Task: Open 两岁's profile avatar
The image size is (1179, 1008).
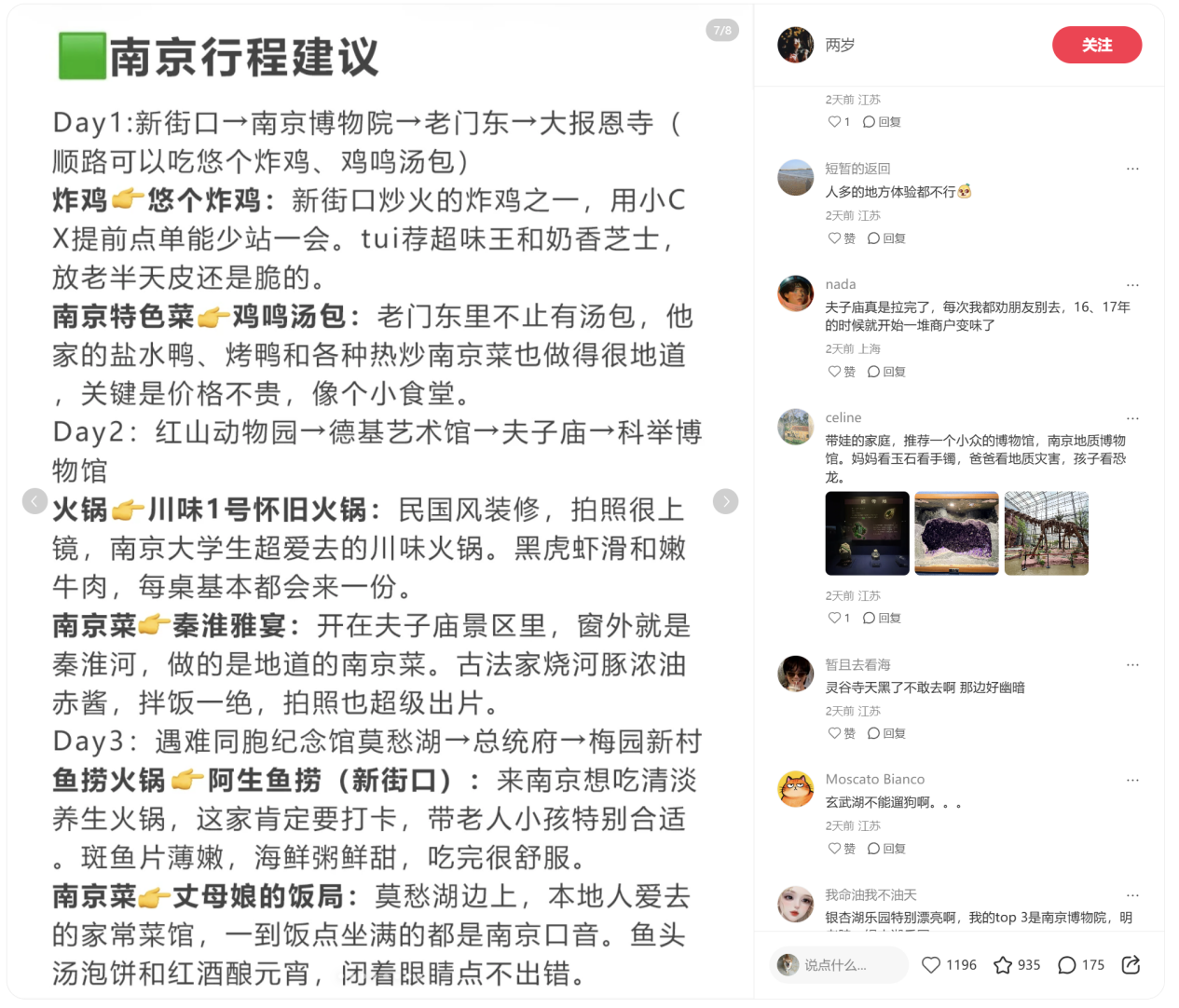Action: coord(795,45)
